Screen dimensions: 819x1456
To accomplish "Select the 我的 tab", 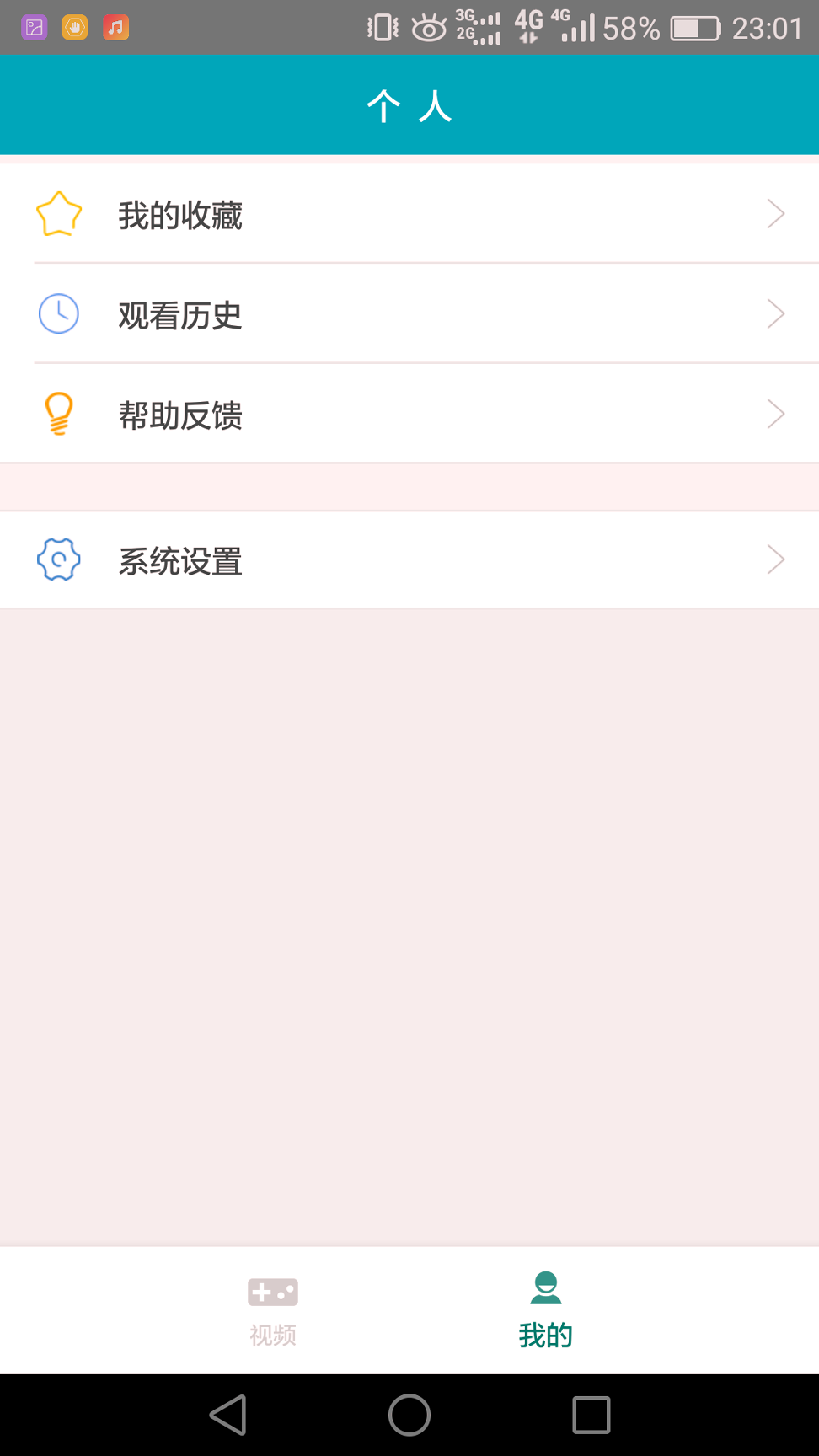I will tap(545, 1310).
